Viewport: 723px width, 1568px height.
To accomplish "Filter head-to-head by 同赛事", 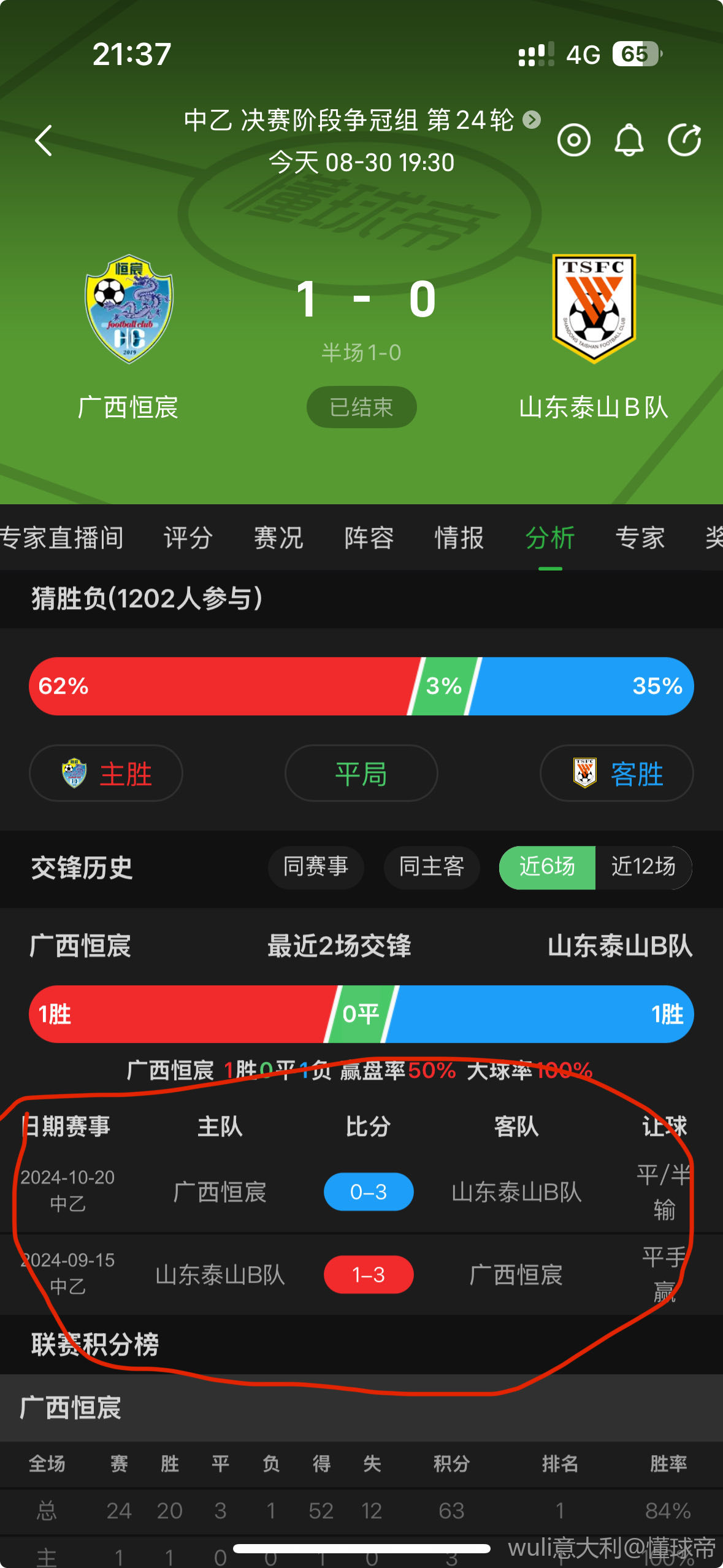I will (x=316, y=867).
